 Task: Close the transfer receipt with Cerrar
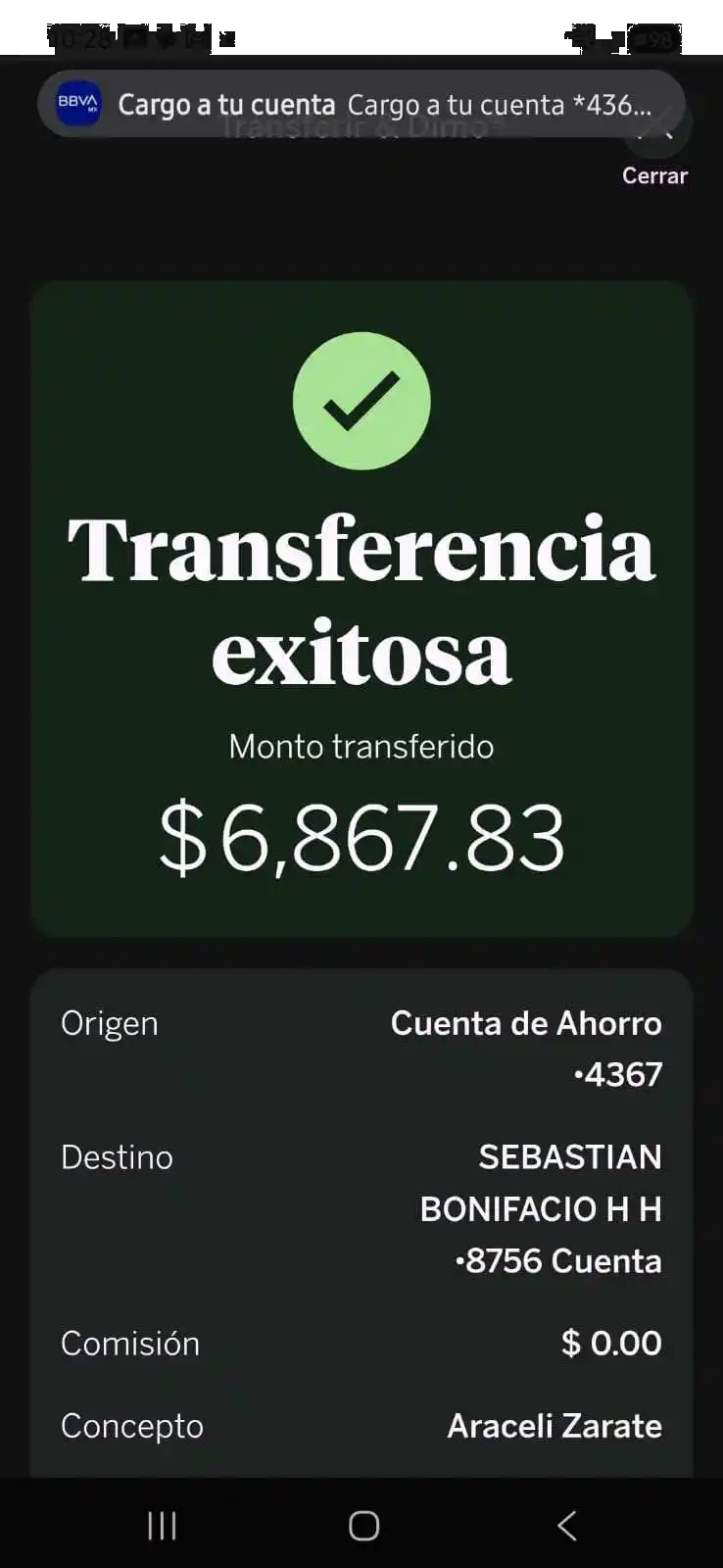[x=654, y=174]
